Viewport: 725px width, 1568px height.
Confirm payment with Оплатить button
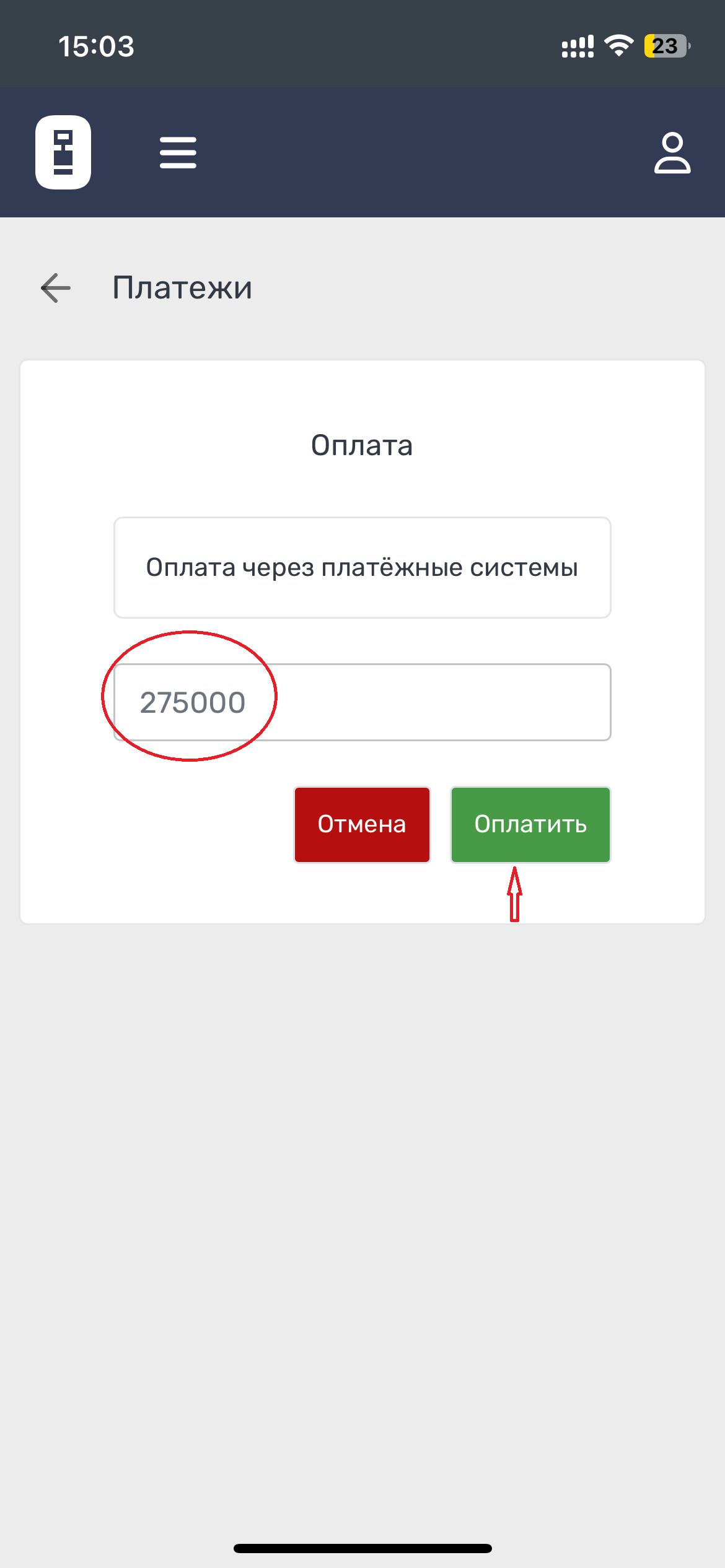coord(530,824)
